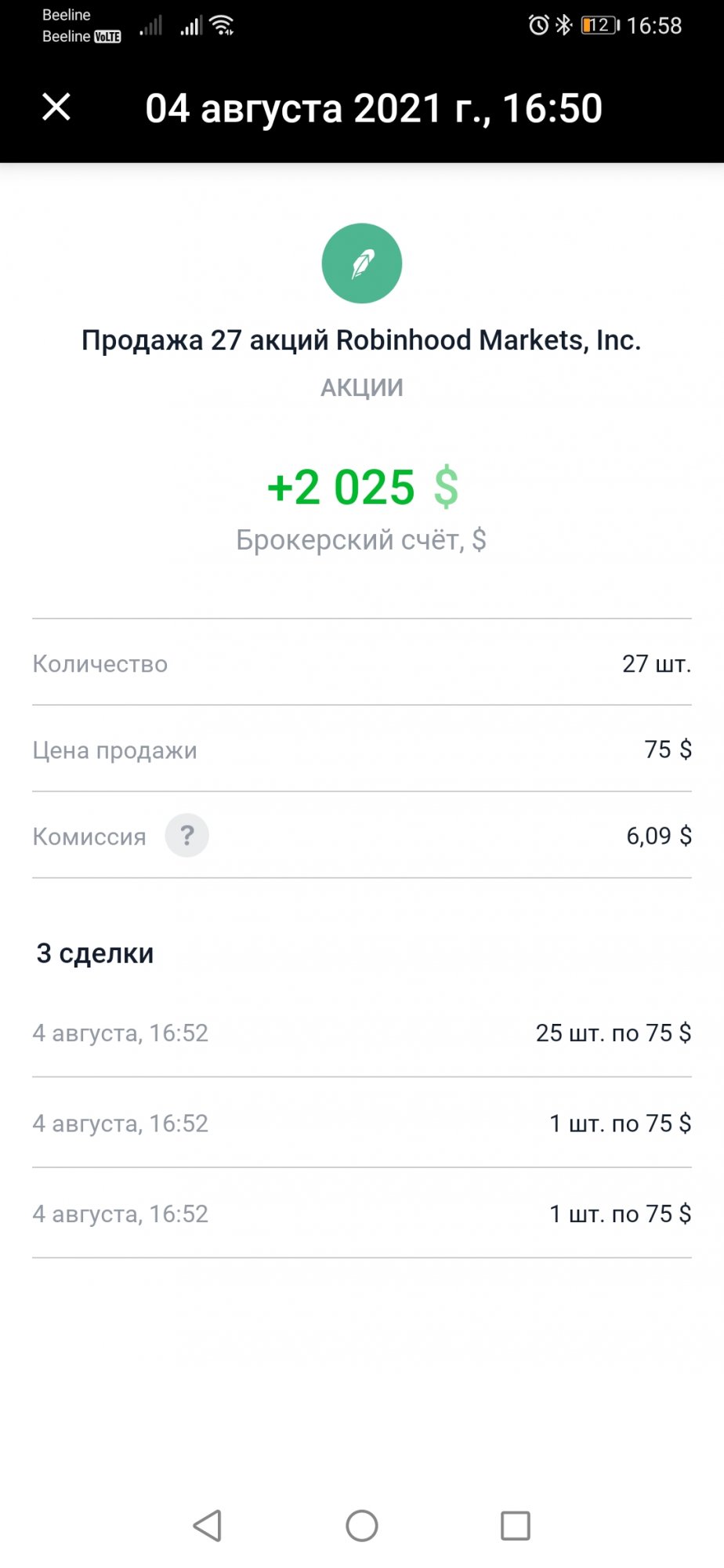Screen dimensions: 724x1568
Task: Open the Robinhood Markets stock icon
Action: click(x=362, y=263)
